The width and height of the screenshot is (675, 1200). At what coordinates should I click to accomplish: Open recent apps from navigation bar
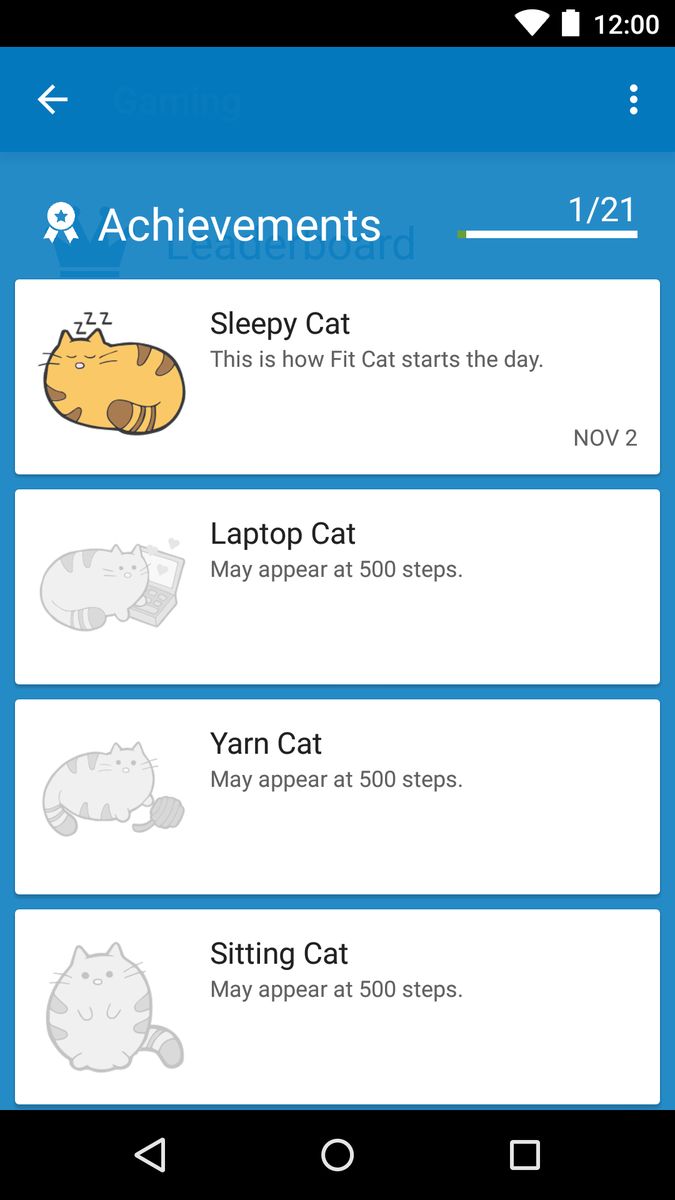tap(524, 1155)
